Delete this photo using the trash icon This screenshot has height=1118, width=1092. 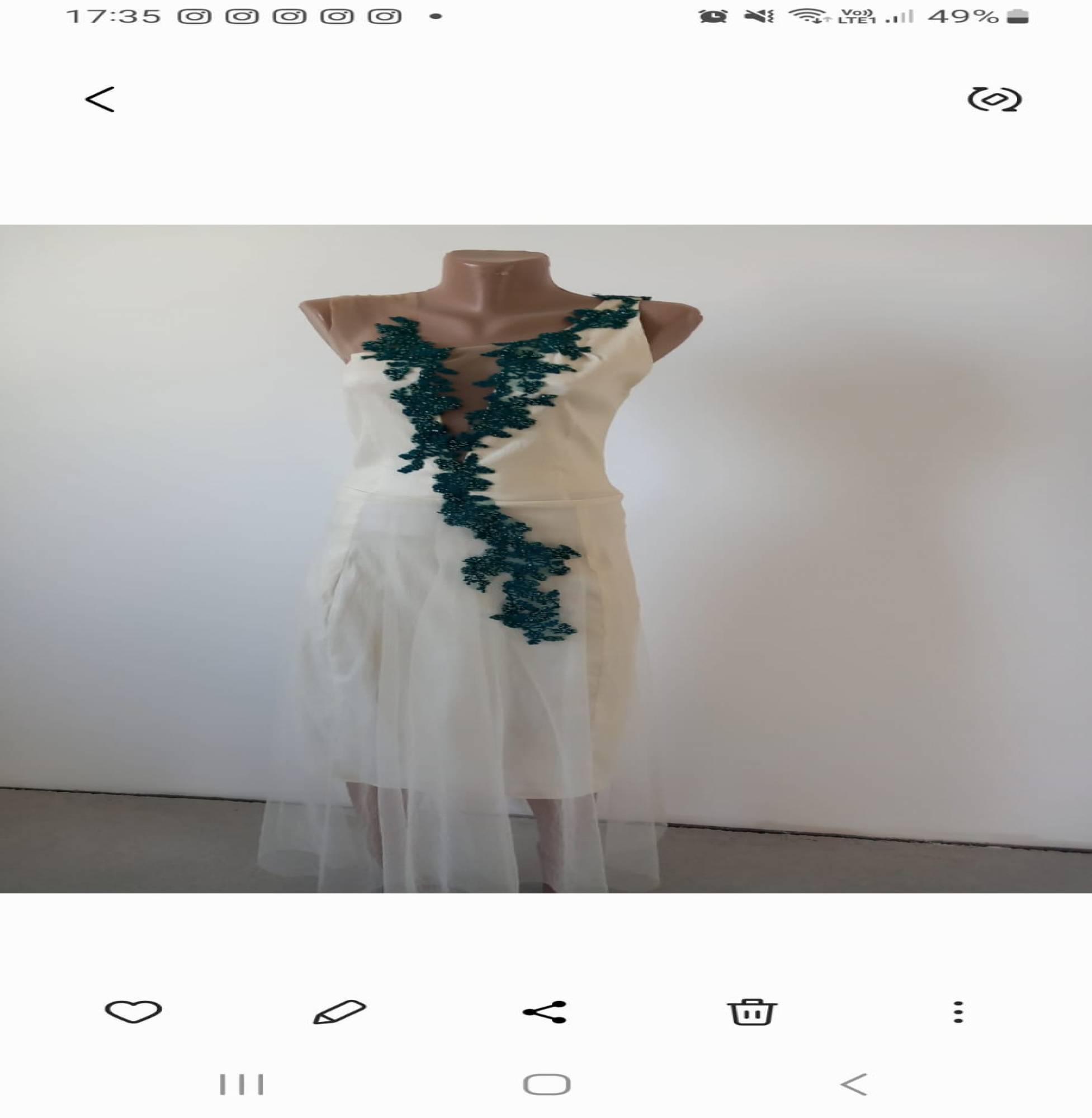(x=751, y=1012)
